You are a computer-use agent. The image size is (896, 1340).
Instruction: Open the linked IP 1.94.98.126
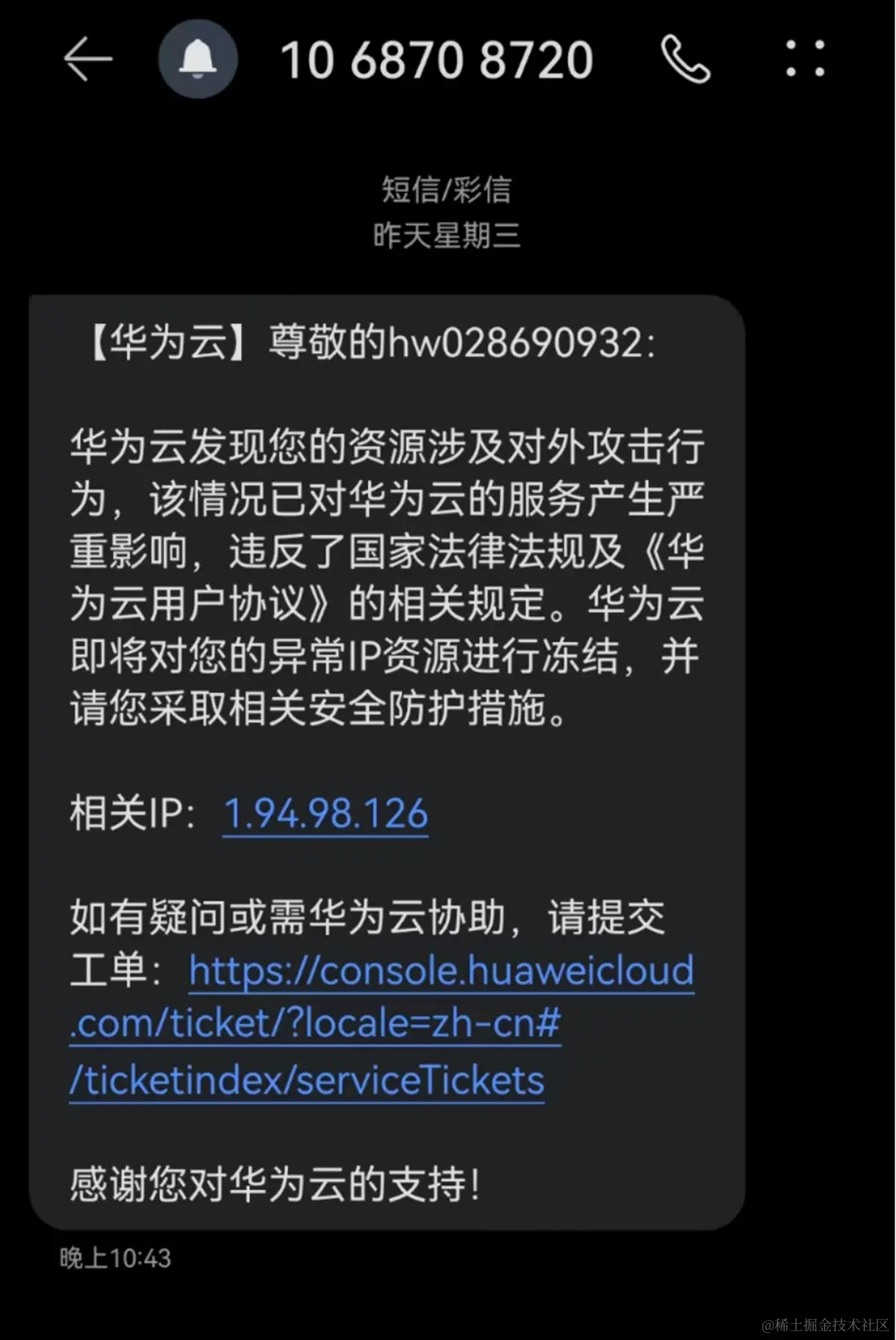point(326,814)
